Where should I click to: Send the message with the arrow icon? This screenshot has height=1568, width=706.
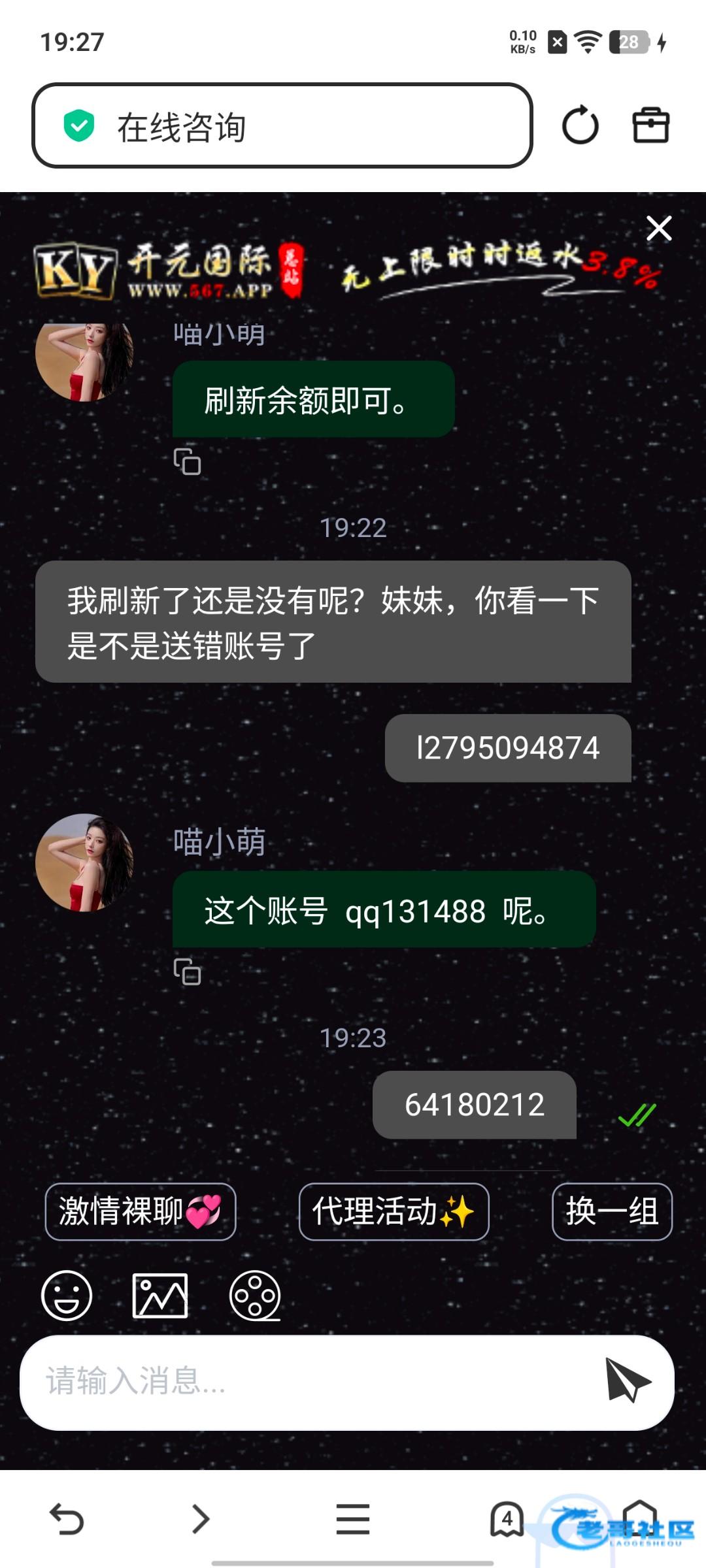[x=626, y=1380]
